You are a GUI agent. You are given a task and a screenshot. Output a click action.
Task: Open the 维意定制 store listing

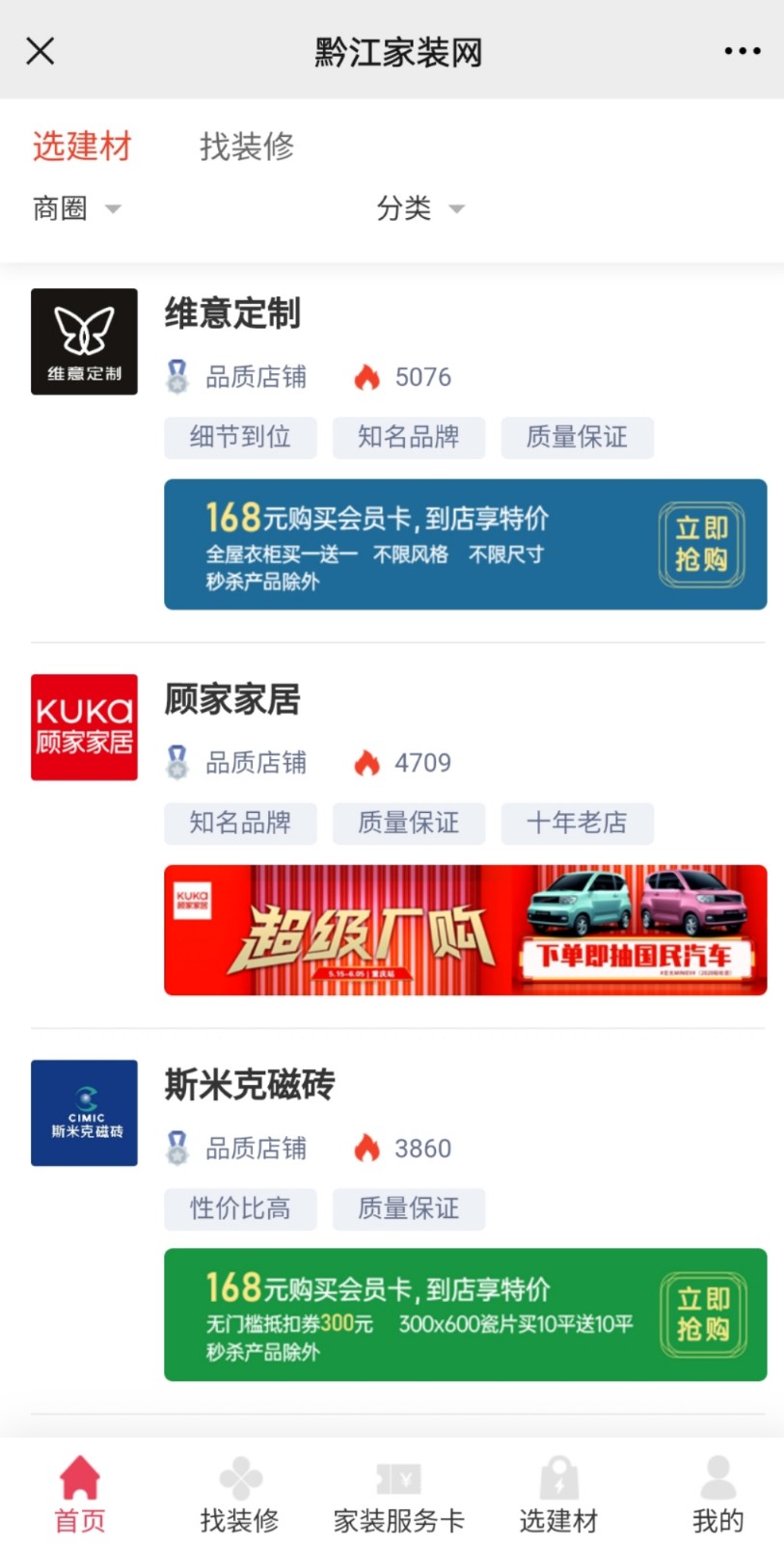232,314
